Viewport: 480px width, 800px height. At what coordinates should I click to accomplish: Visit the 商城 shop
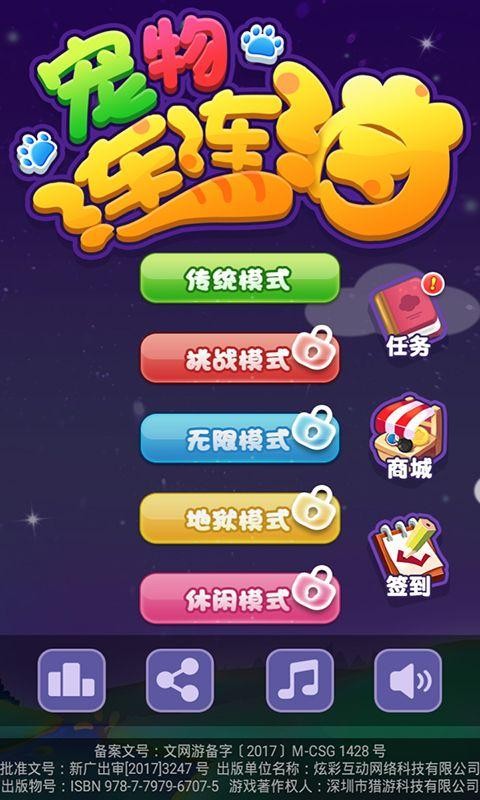pos(408,437)
